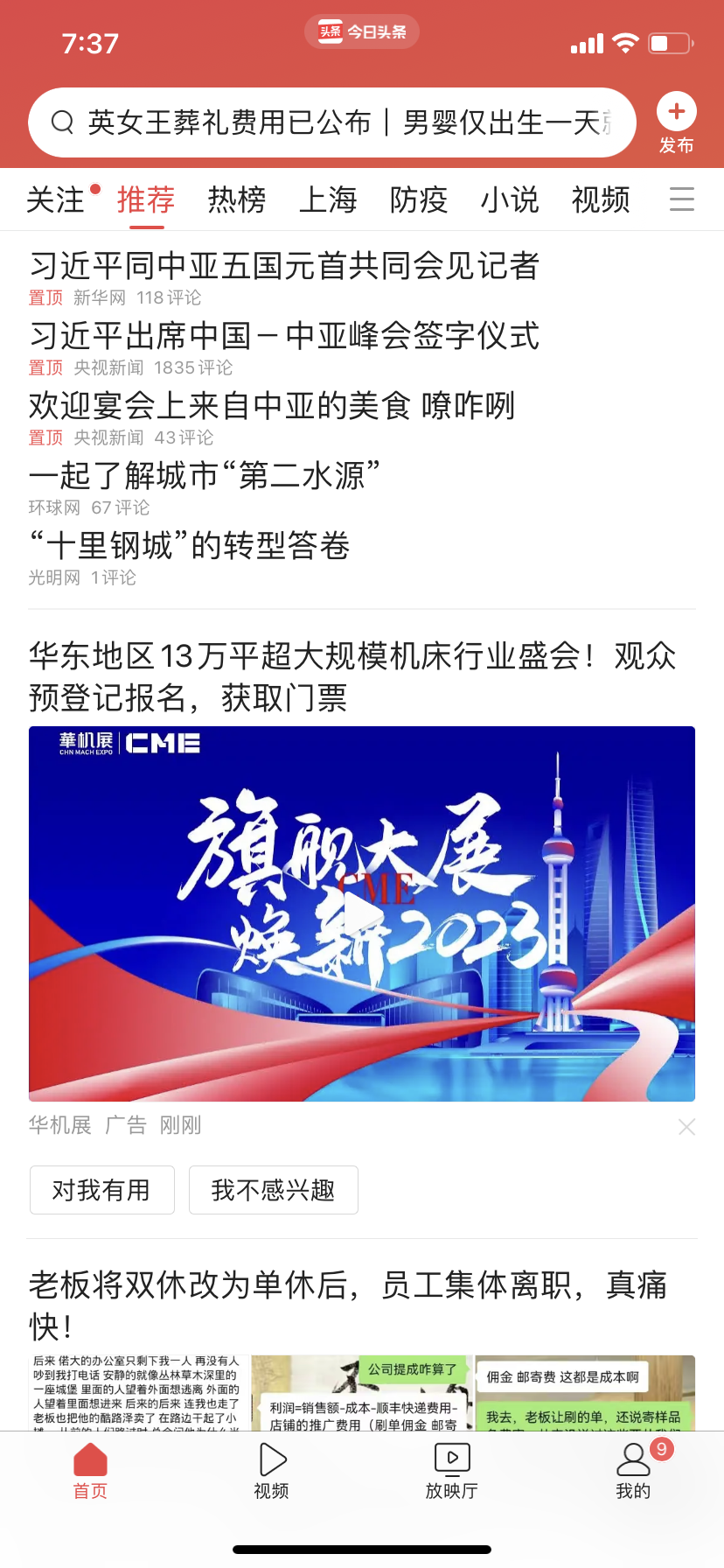
Task: Choose 我不感兴趣 for the ad
Action: coord(273,1190)
